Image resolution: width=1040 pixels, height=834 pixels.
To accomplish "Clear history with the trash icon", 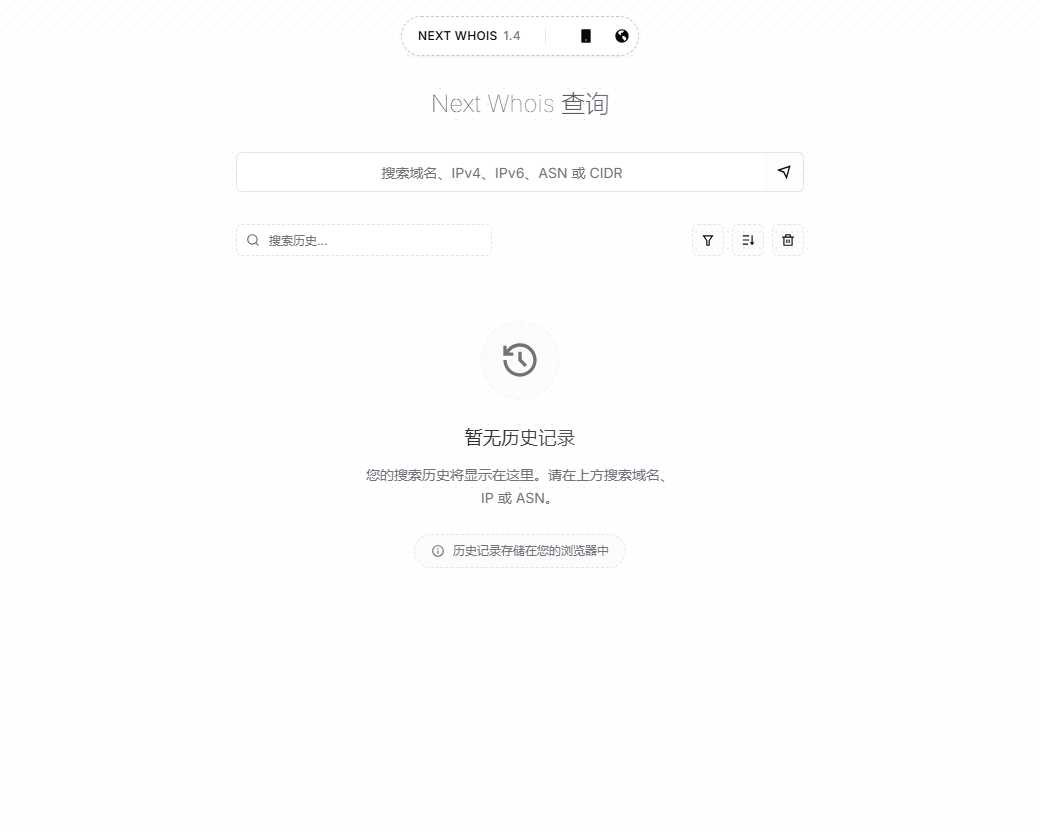I will coord(788,240).
